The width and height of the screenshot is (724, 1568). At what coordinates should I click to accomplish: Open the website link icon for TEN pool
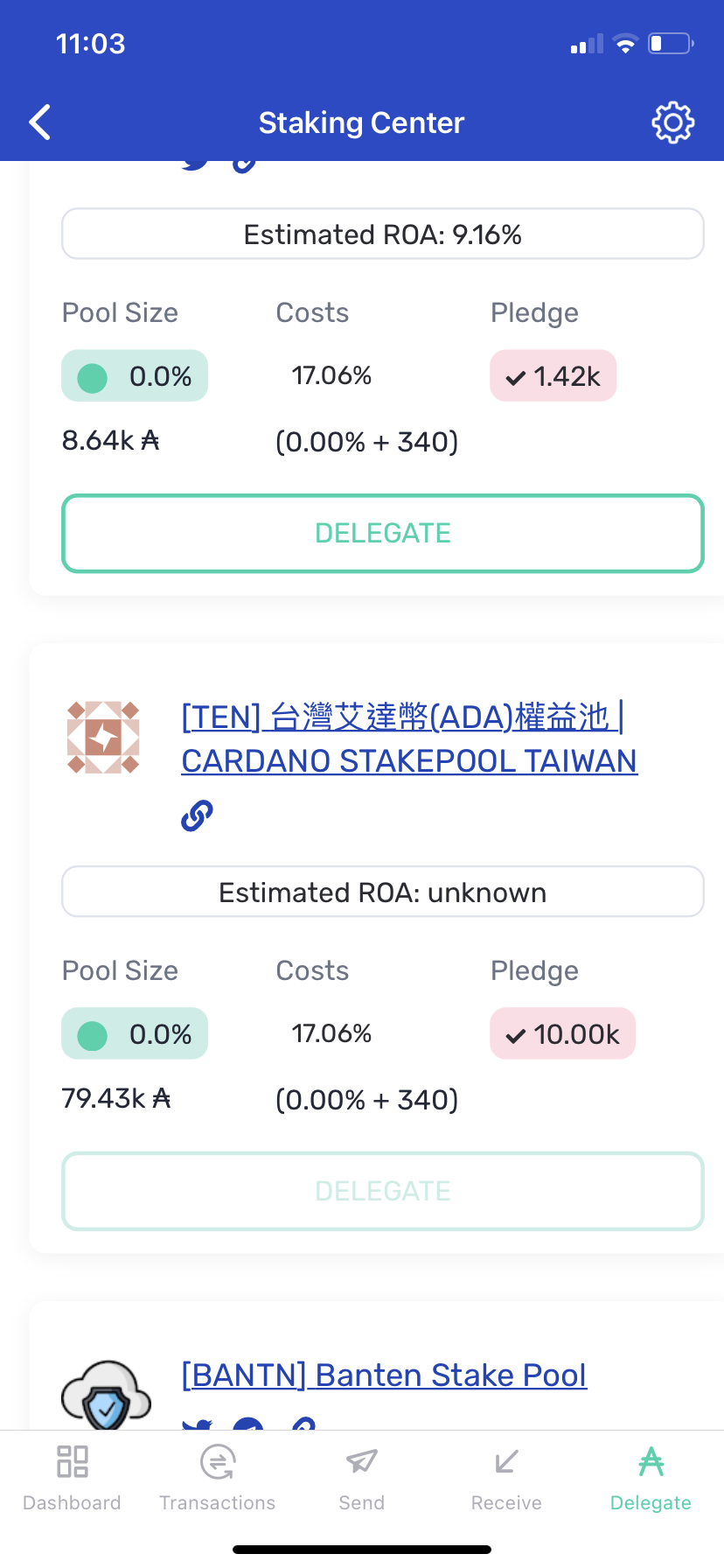(197, 815)
